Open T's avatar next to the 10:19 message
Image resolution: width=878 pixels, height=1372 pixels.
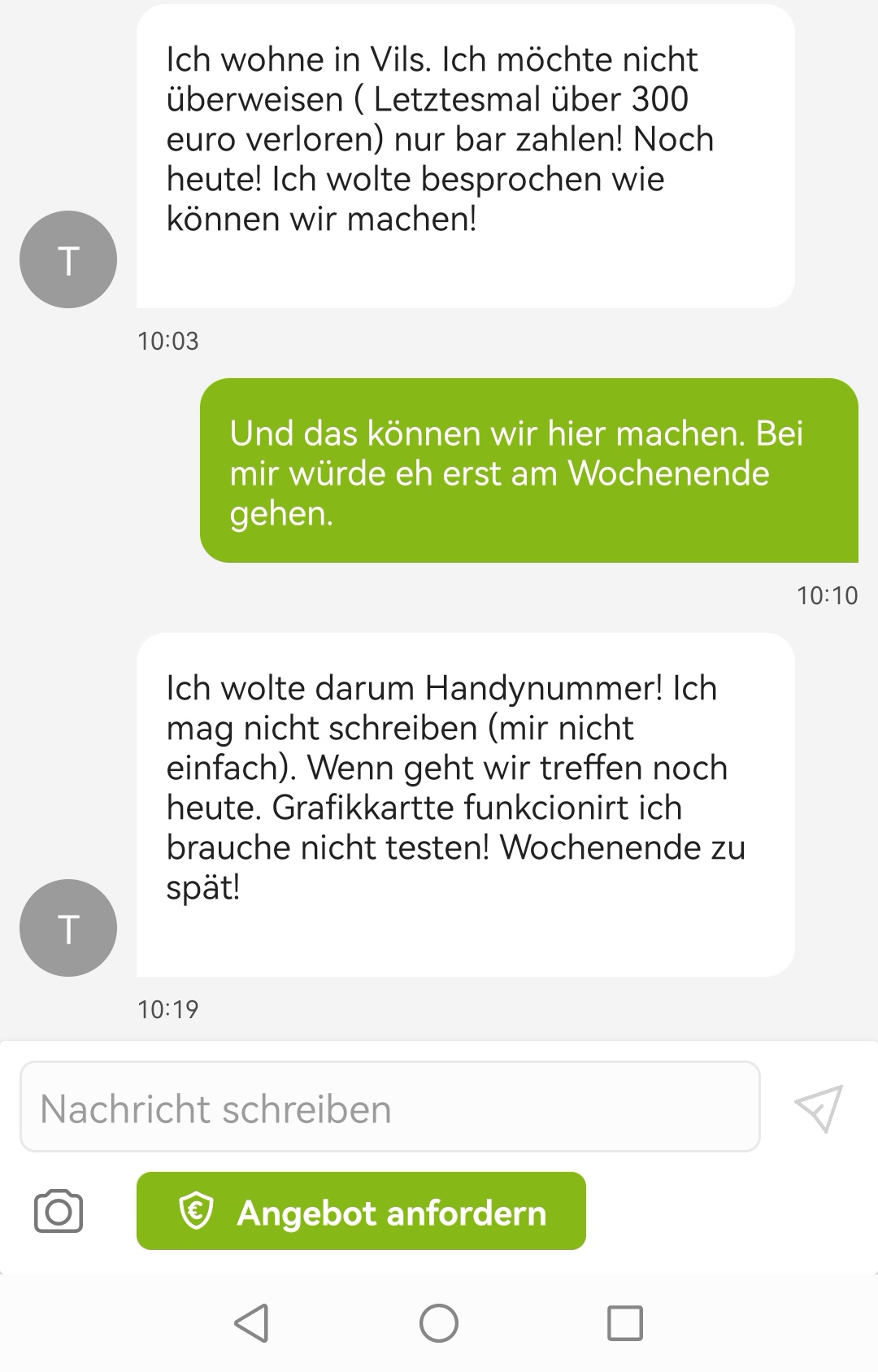coord(68,928)
